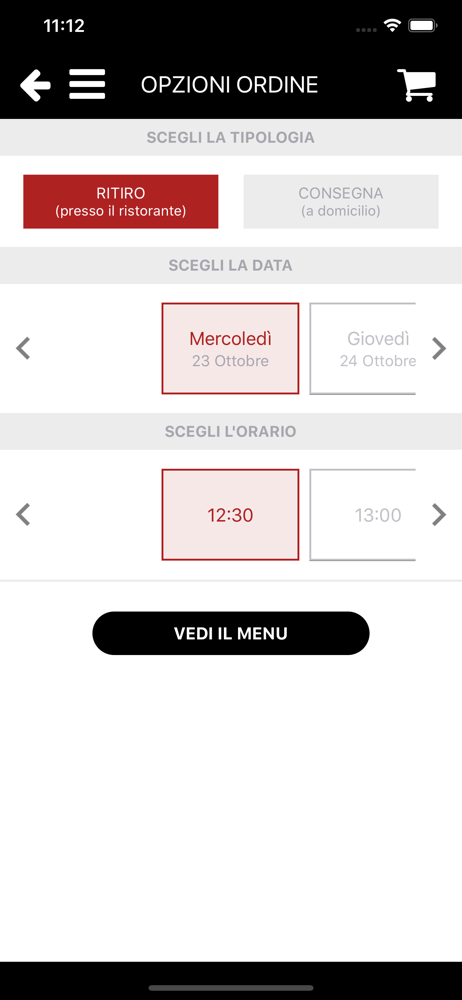Screen dimensions: 462x1000
Task: Choose the 13:00 time slot
Action: [362, 515]
